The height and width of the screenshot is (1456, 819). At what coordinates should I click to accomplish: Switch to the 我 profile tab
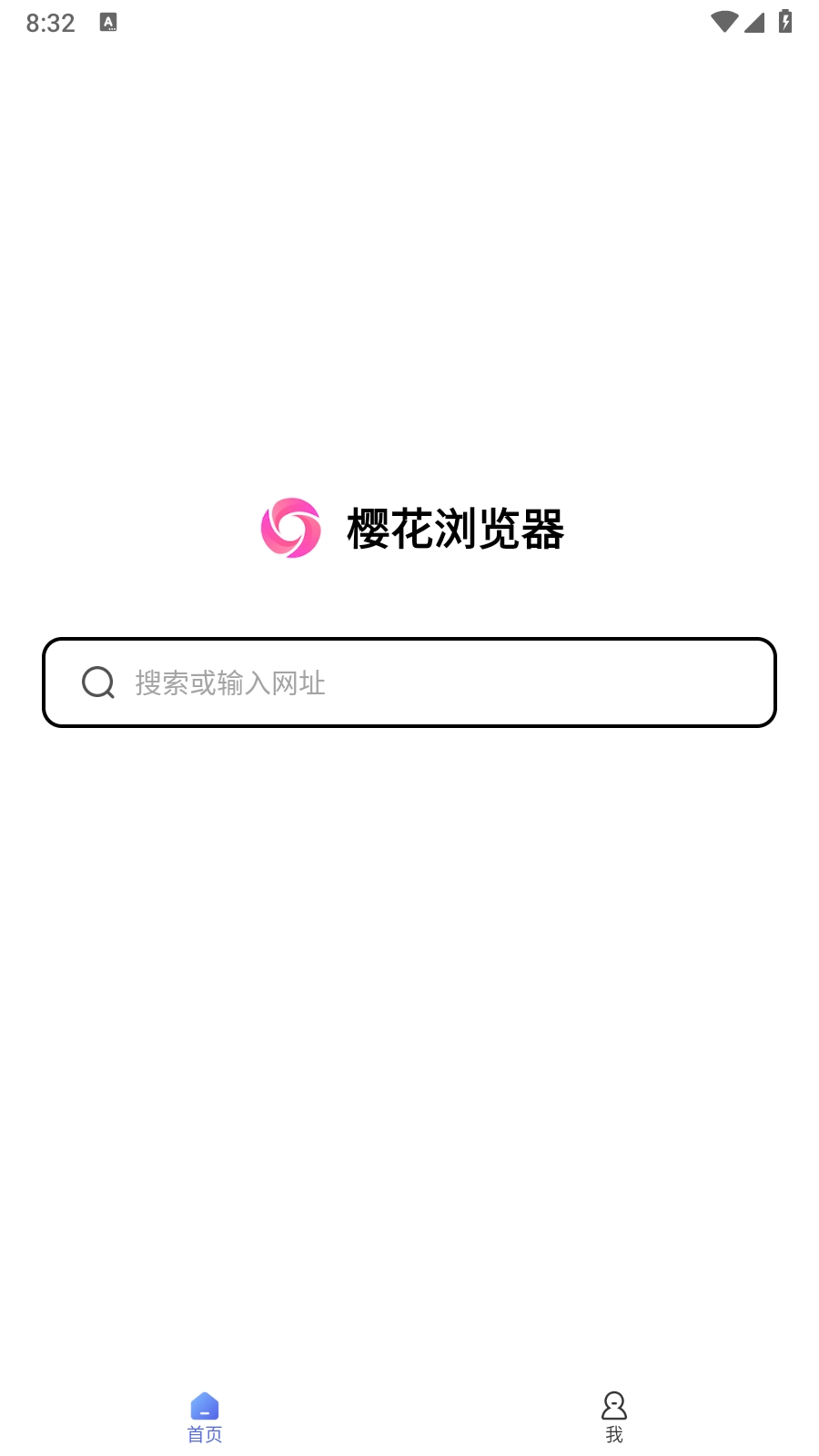click(x=614, y=1418)
